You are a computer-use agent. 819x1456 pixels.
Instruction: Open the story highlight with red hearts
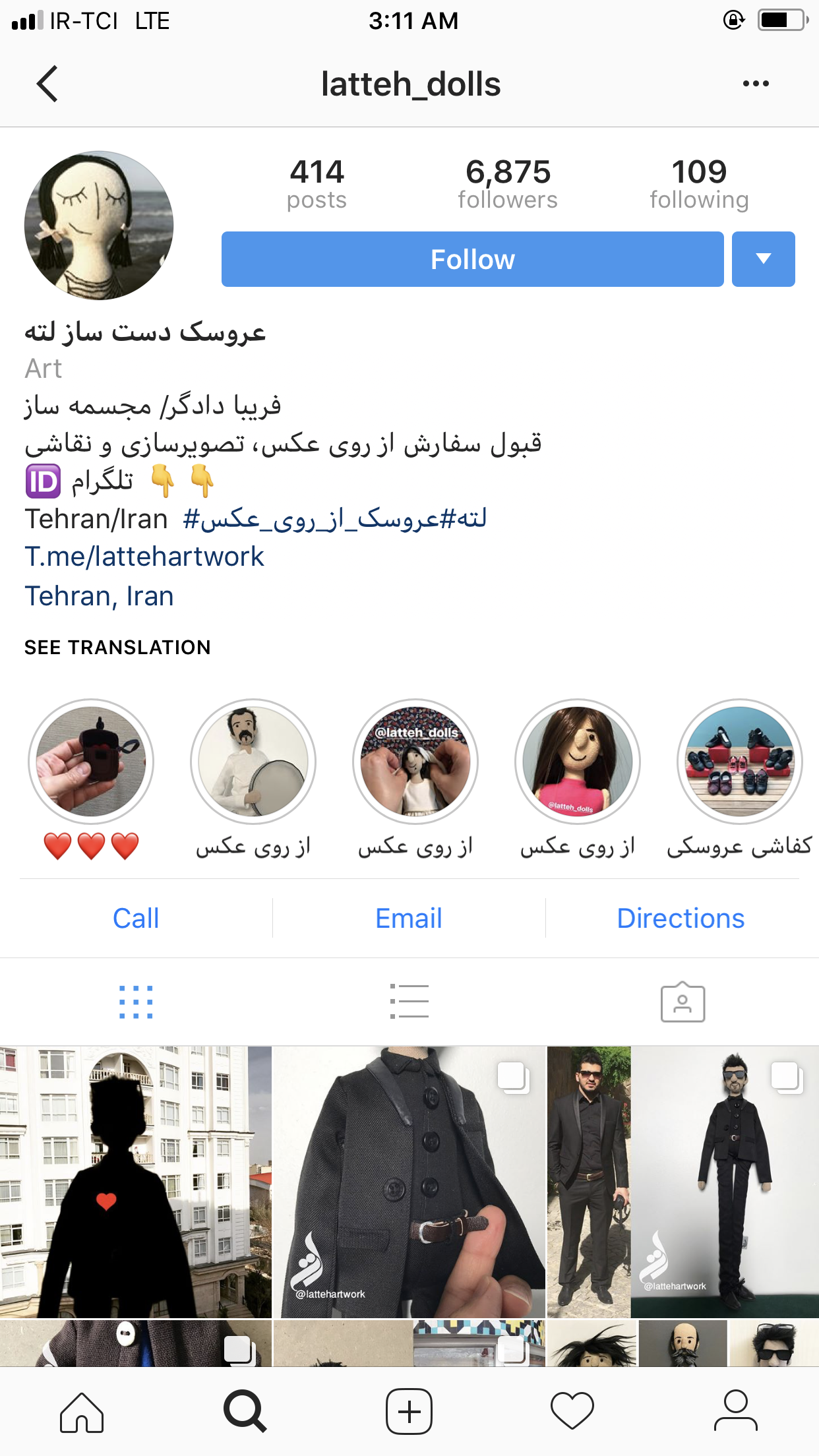91,762
